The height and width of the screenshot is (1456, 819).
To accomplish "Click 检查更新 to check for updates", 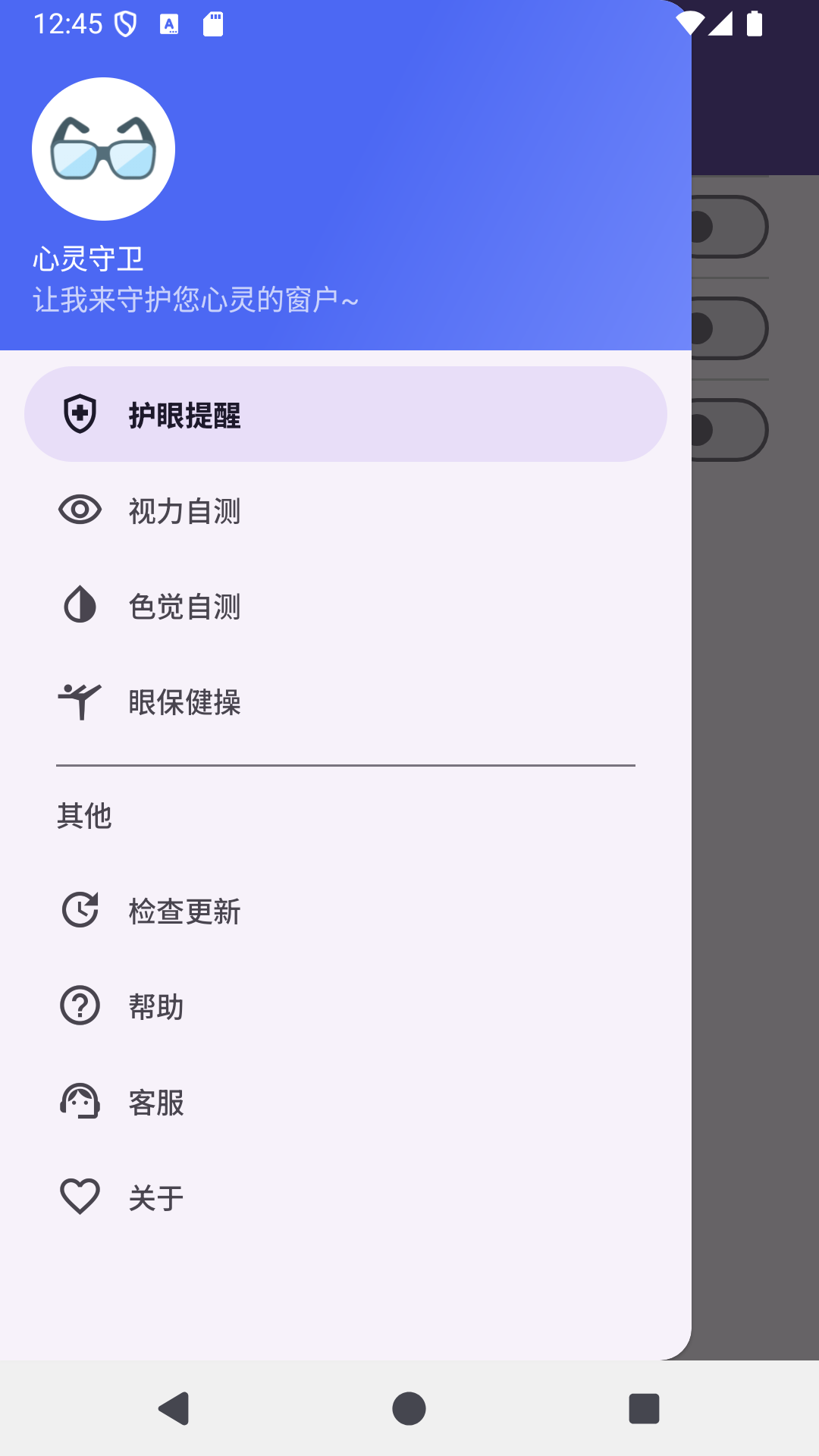I will (185, 910).
